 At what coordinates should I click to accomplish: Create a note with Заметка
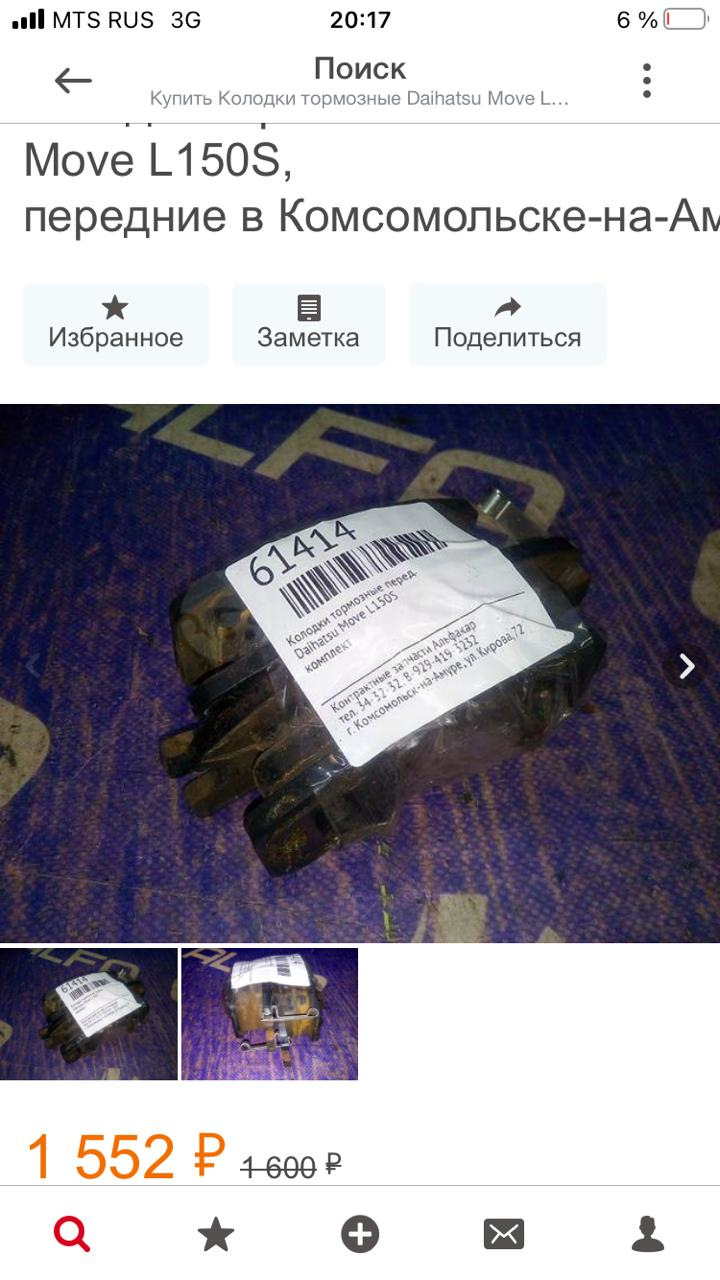click(x=308, y=324)
